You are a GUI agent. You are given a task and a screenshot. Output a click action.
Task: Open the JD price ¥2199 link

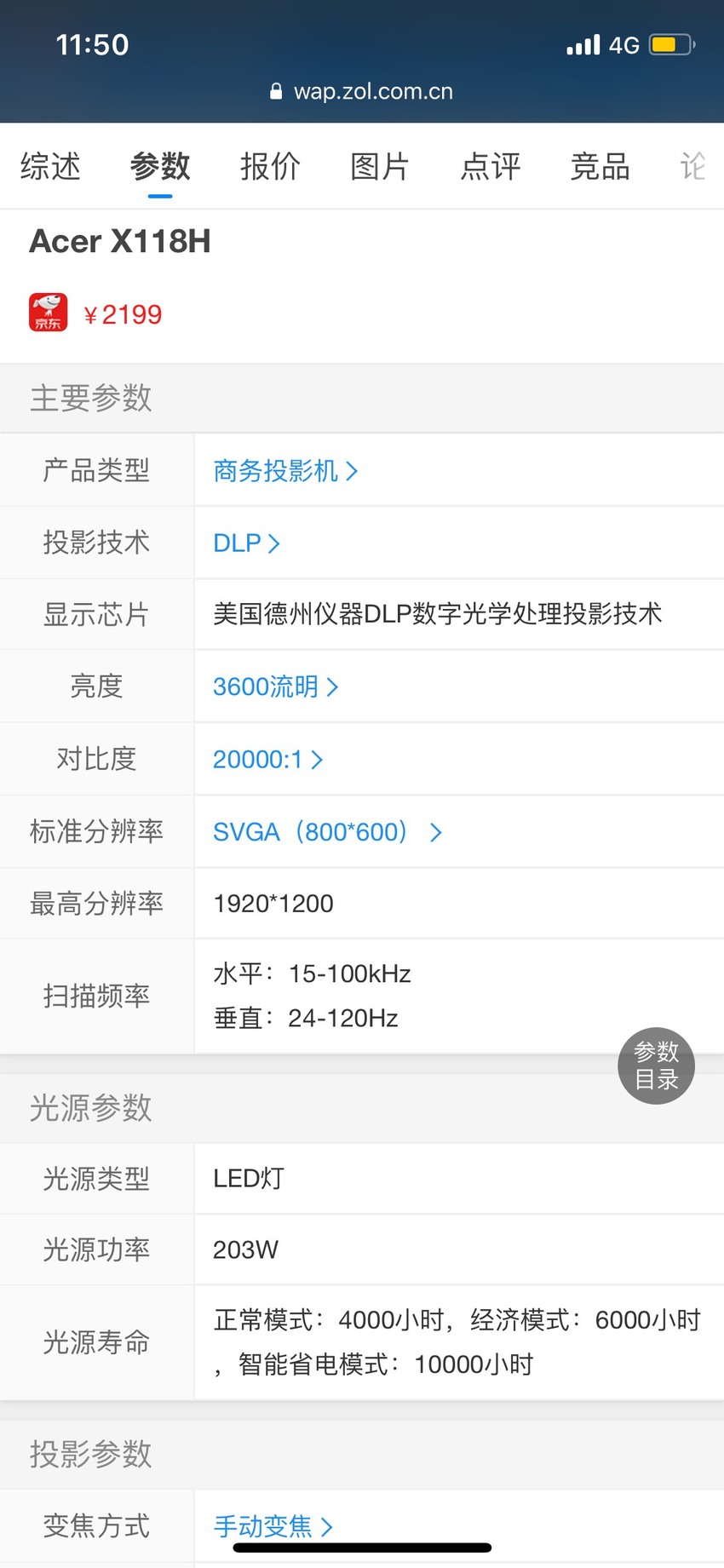tap(95, 313)
